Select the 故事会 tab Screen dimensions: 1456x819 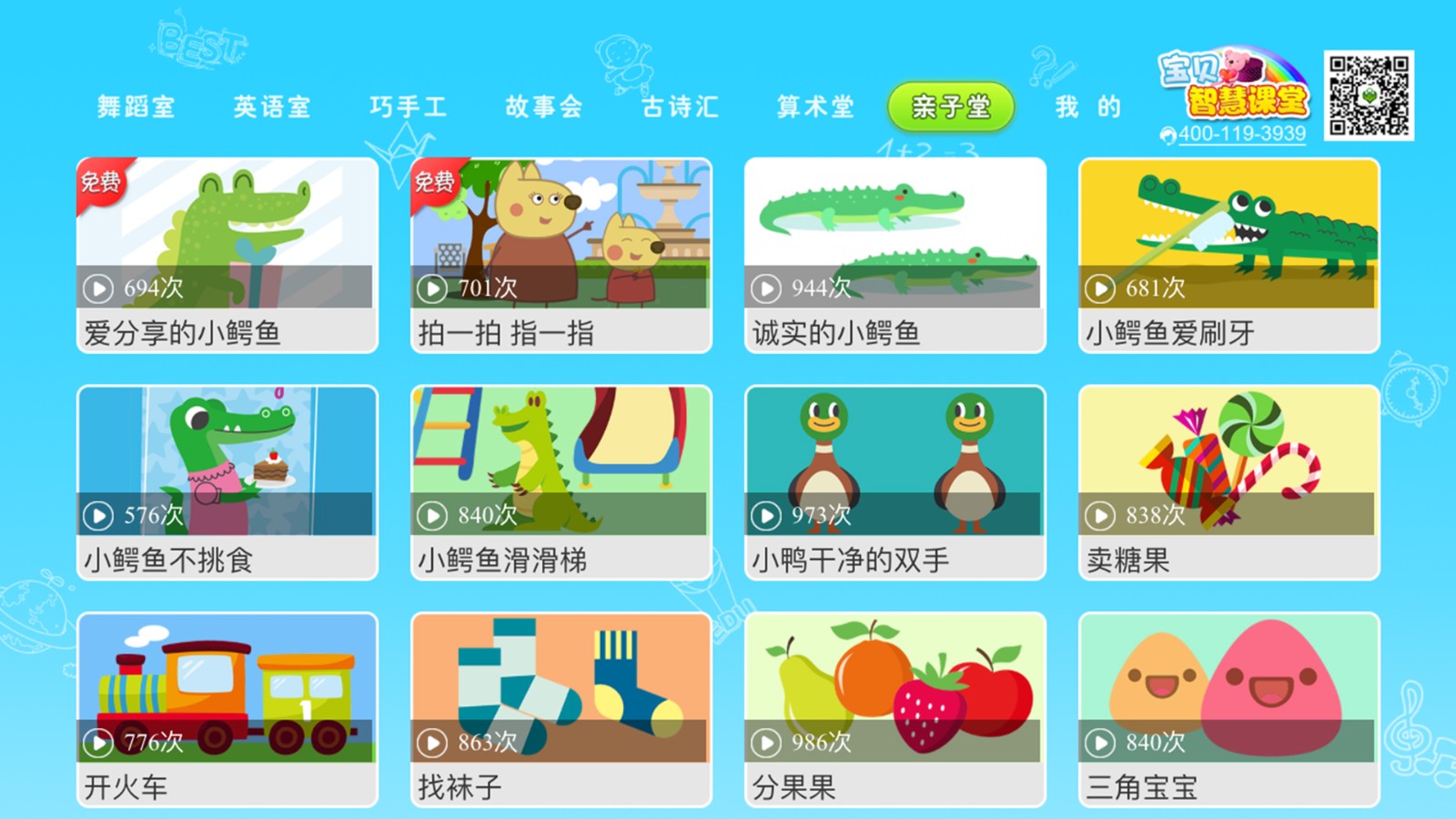pos(543,106)
